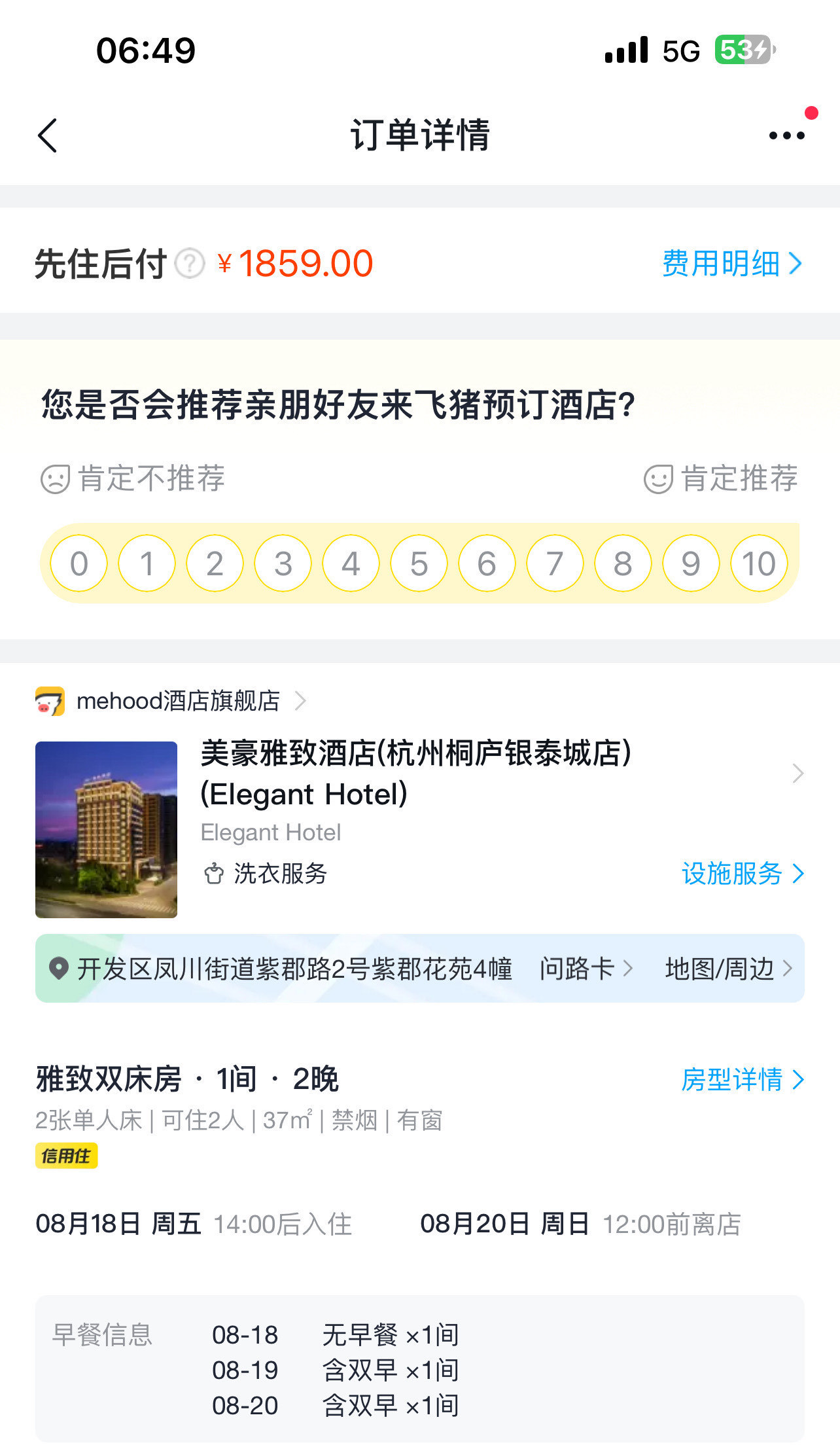Go back from order details

coord(48,135)
